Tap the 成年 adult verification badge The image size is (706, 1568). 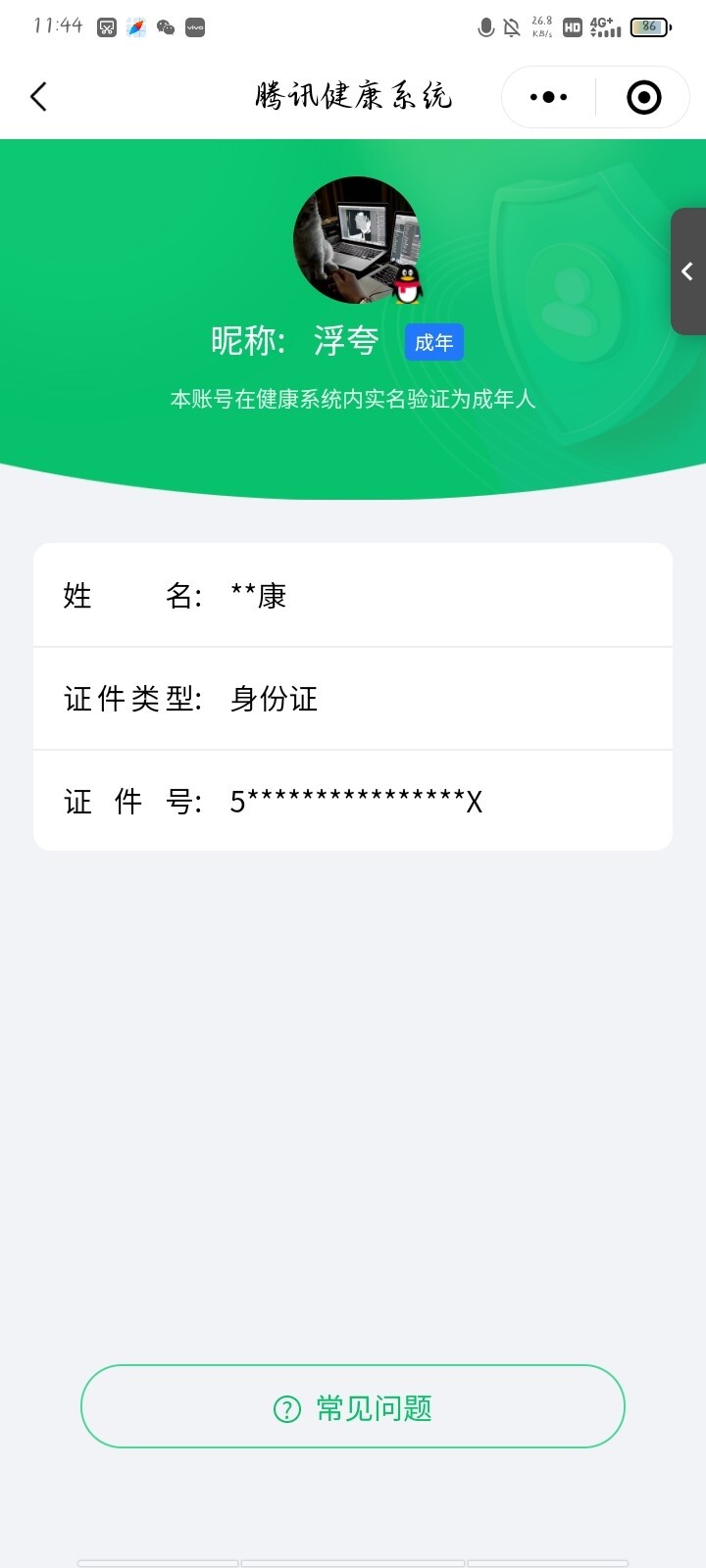(433, 342)
